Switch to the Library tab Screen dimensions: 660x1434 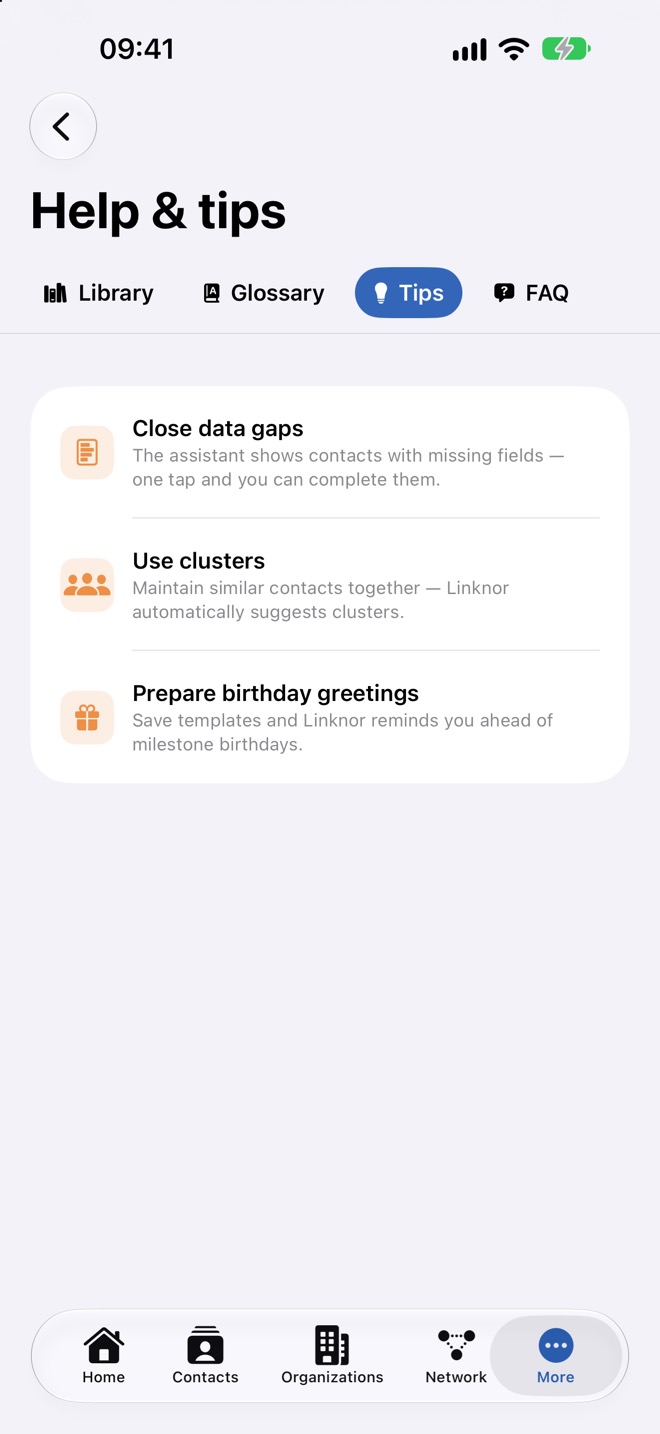[98, 293]
